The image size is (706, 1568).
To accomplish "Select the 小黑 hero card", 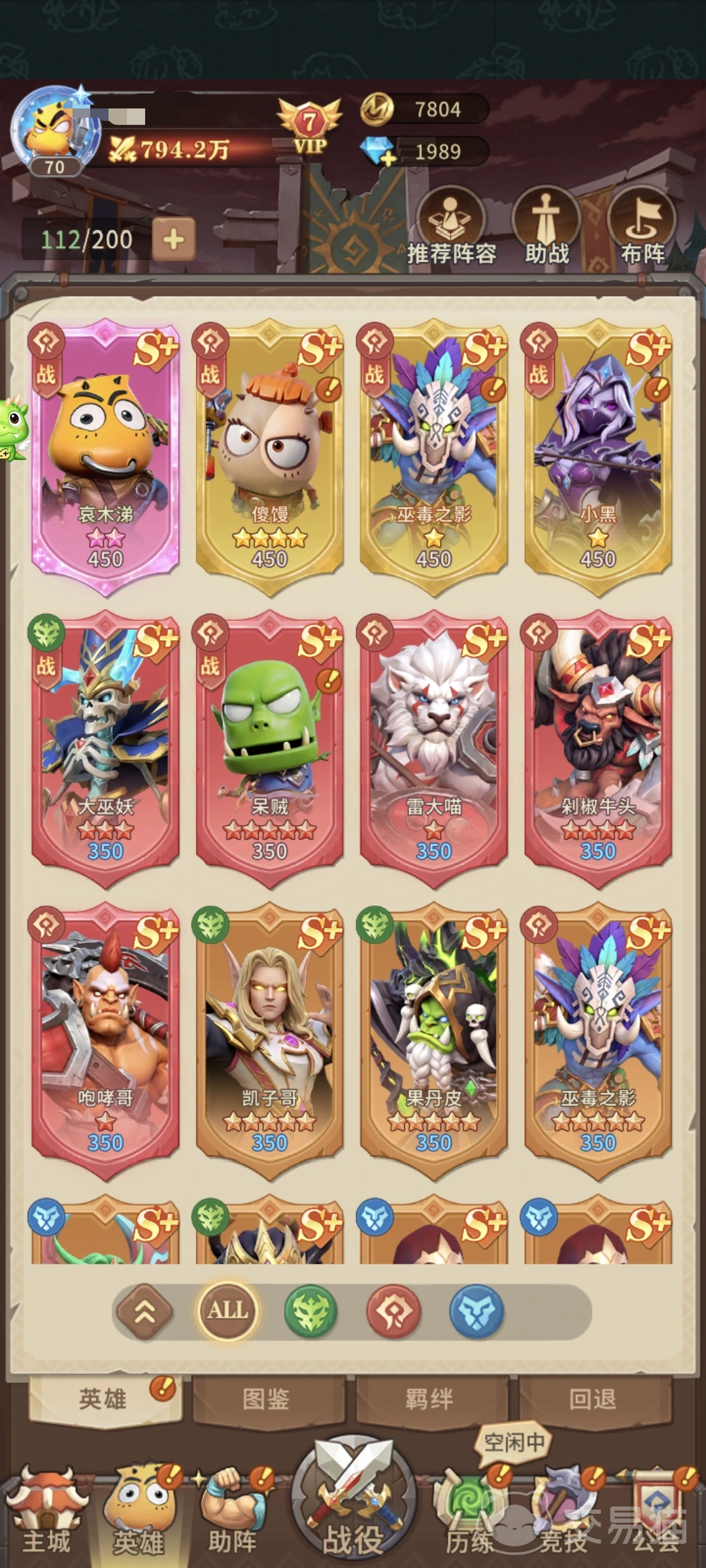I will 598,456.
